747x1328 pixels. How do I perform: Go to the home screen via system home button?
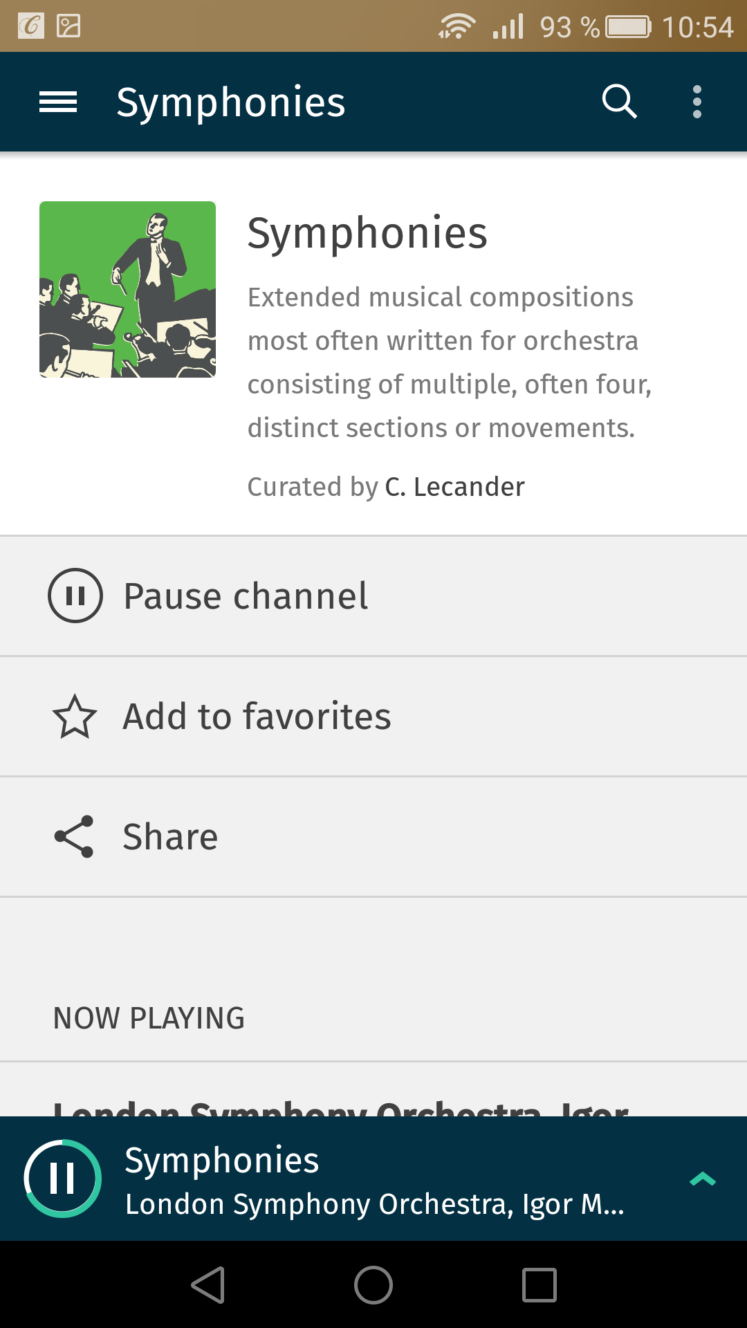click(373, 1285)
